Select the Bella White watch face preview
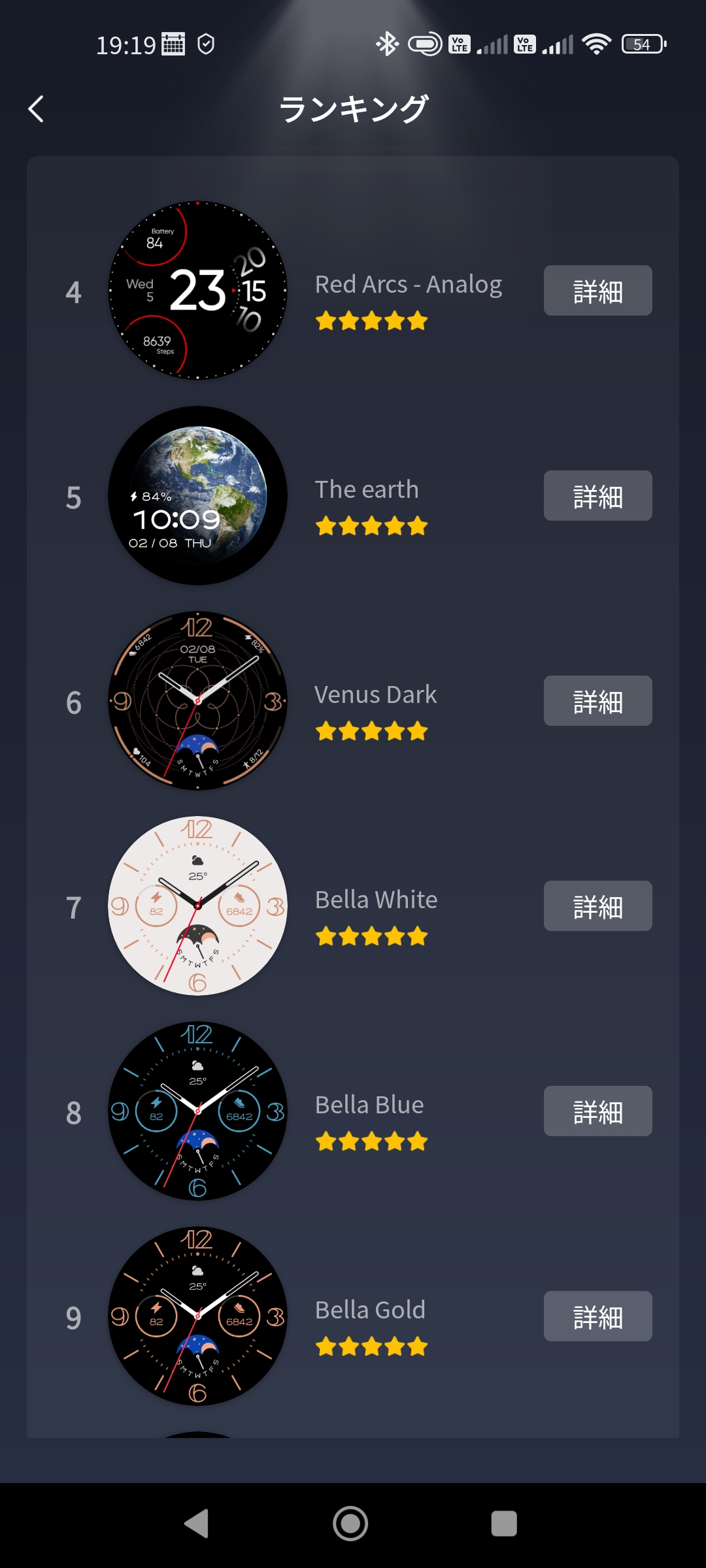This screenshot has width=706, height=1568. click(x=197, y=906)
